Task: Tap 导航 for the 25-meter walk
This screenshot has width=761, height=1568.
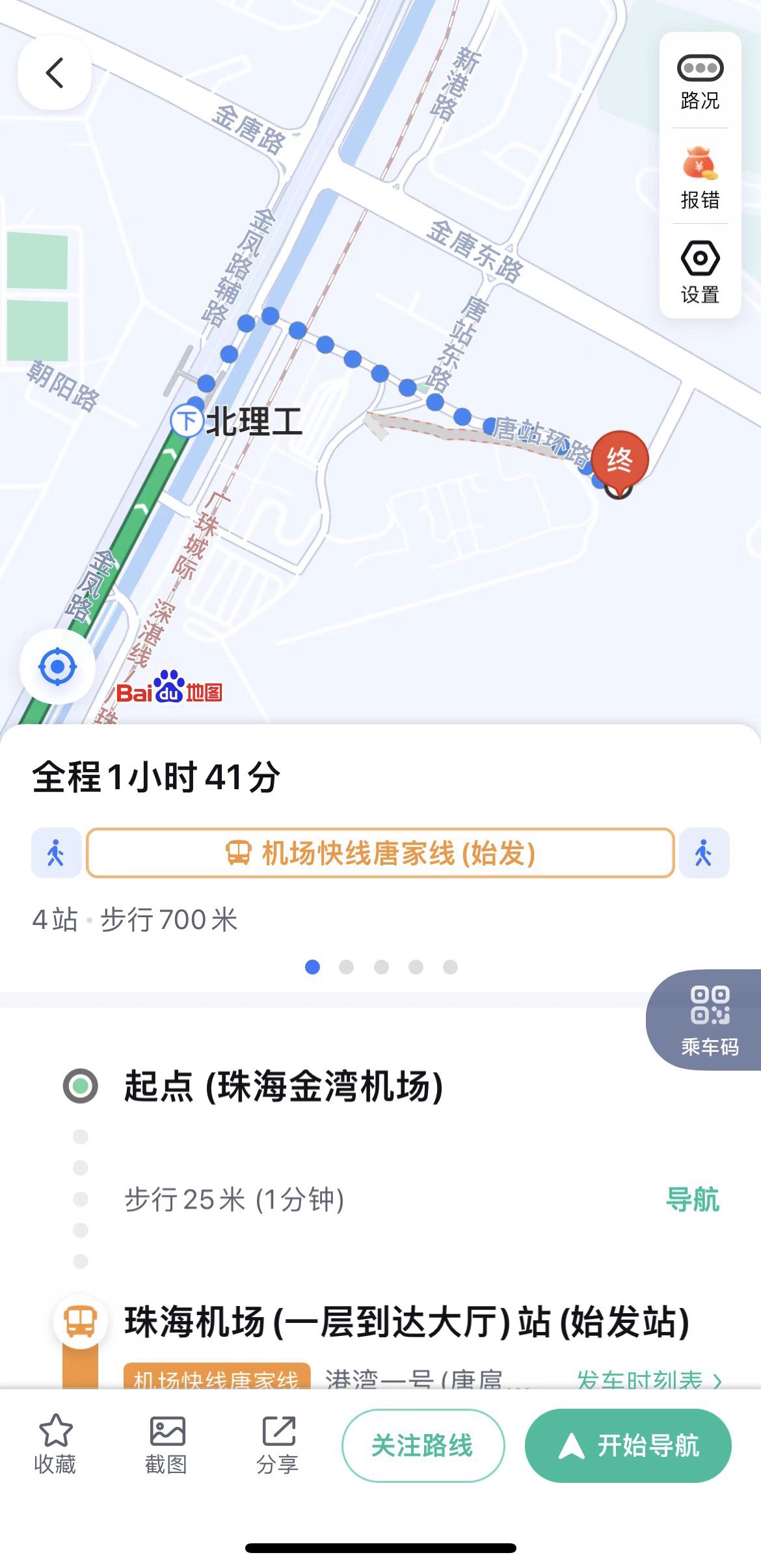Action: (692, 1199)
